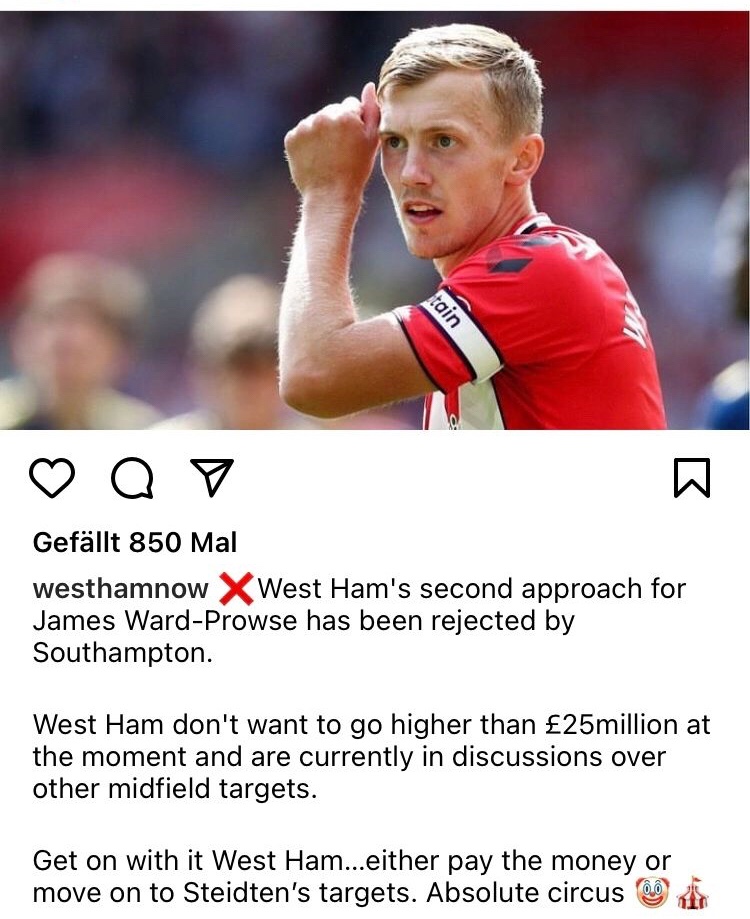
Task: Open the westhamnow profile from the caption
Action: point(121,589)
